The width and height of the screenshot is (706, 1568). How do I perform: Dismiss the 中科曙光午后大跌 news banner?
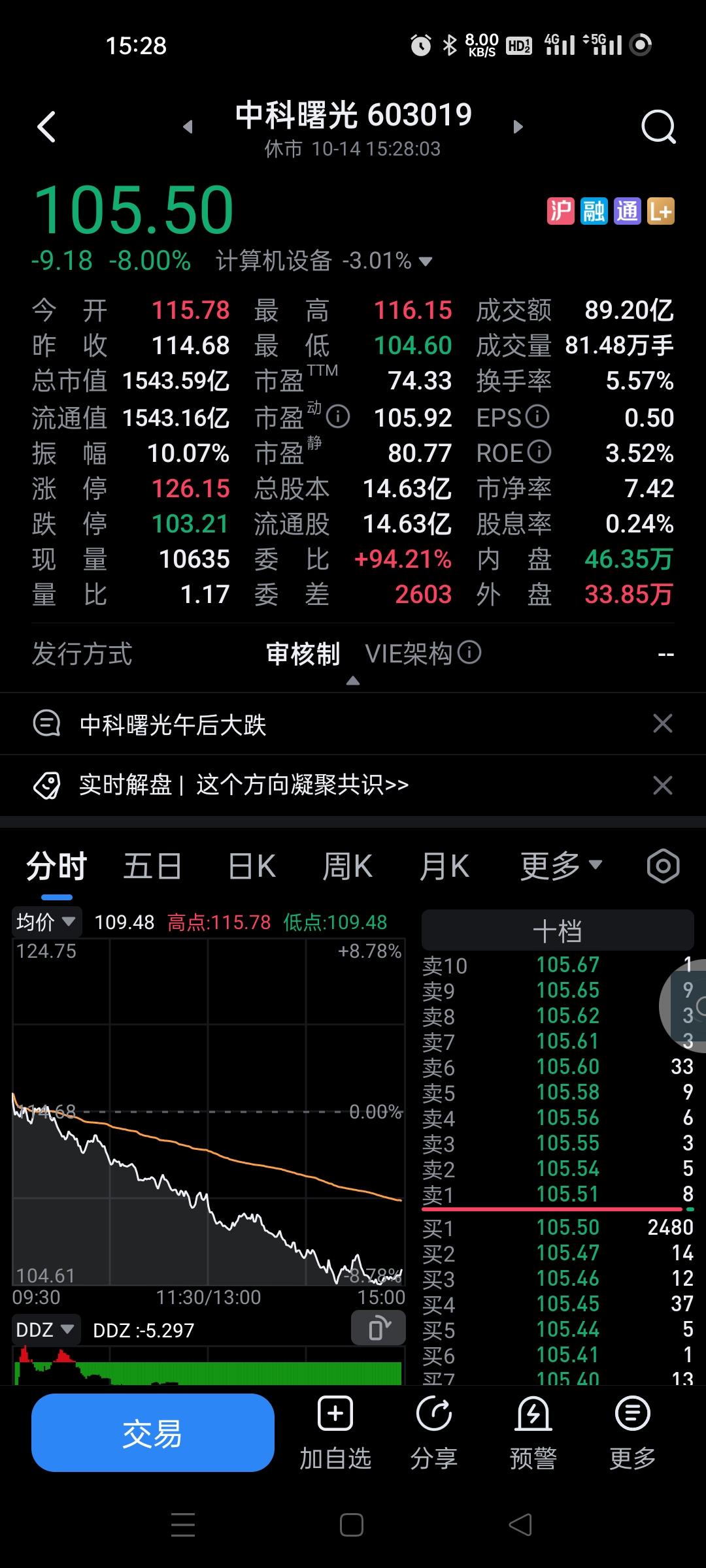(663, 723)
